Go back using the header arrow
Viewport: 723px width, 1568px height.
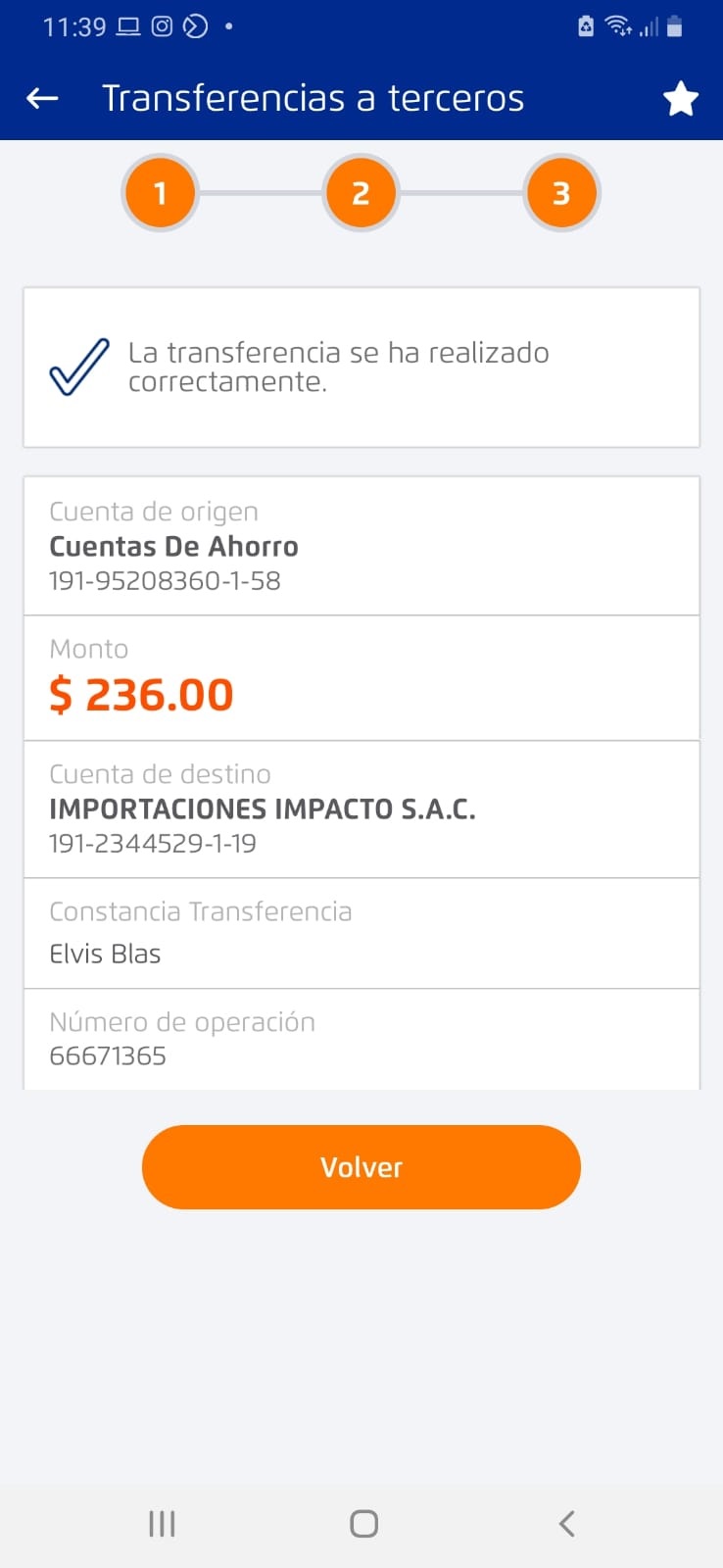(x=42, y=98)
